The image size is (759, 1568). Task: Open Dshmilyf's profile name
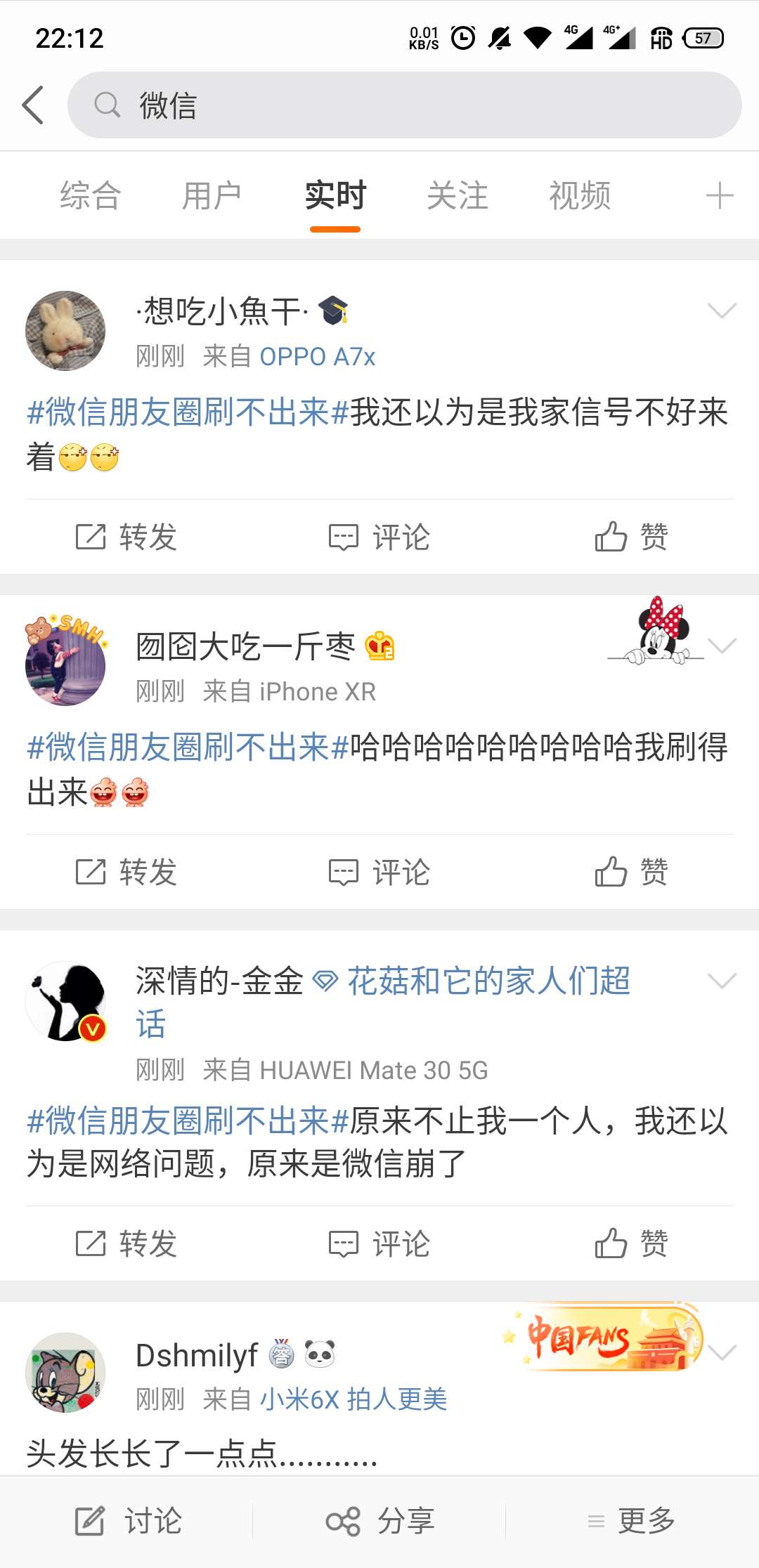(x=197, y=1355)
